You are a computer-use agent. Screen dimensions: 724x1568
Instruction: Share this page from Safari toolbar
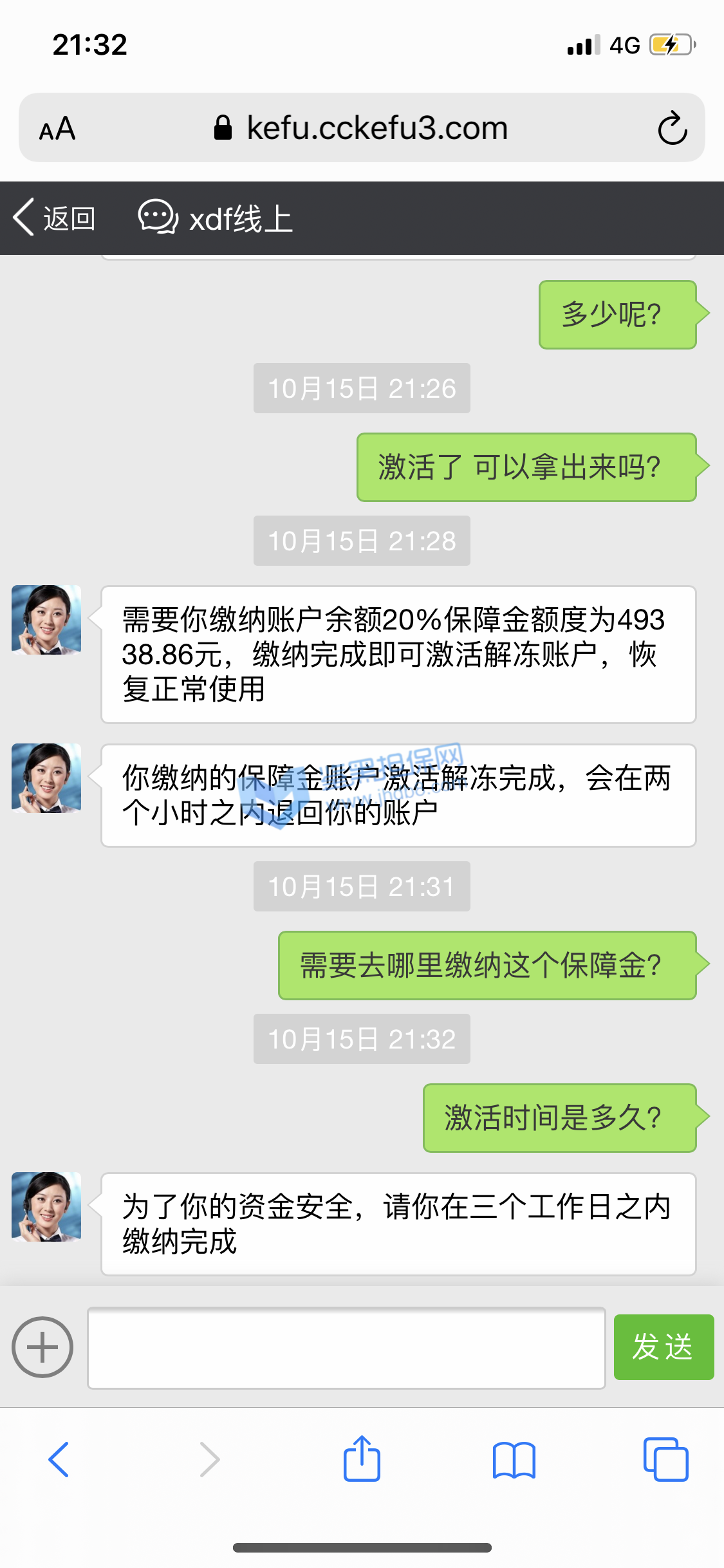362,1459
